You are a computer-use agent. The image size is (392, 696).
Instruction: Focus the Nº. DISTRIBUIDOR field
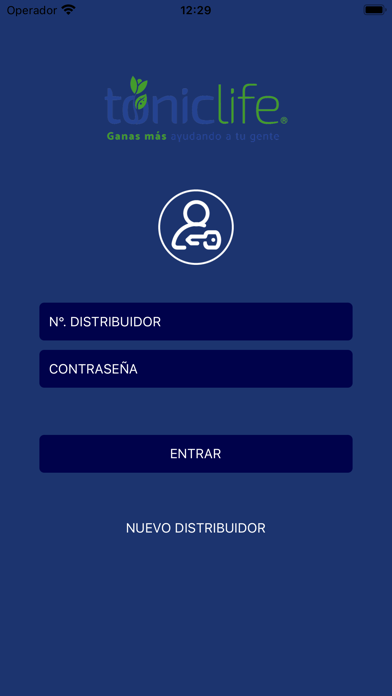(196, 321)
